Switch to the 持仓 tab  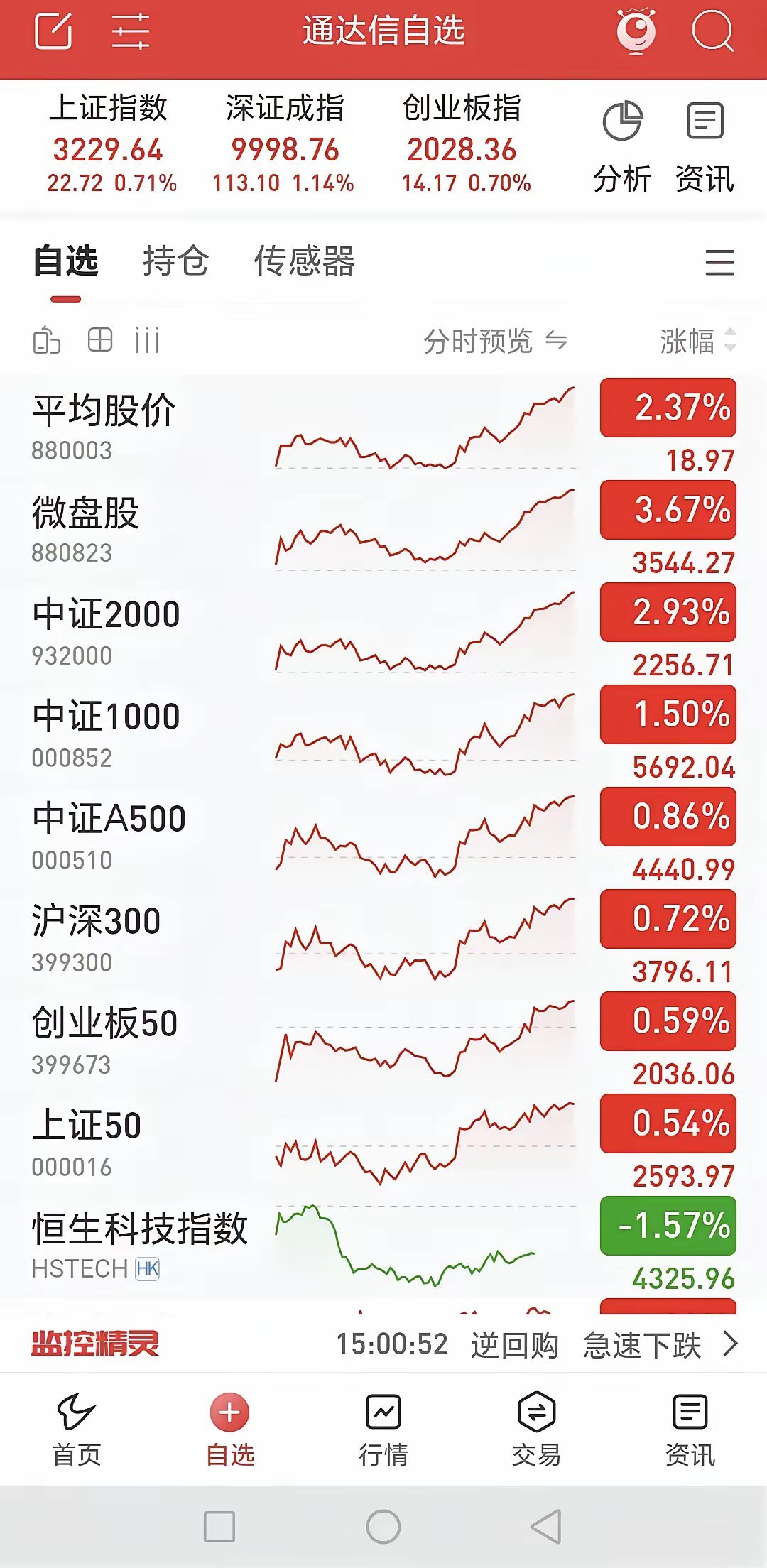175,261
